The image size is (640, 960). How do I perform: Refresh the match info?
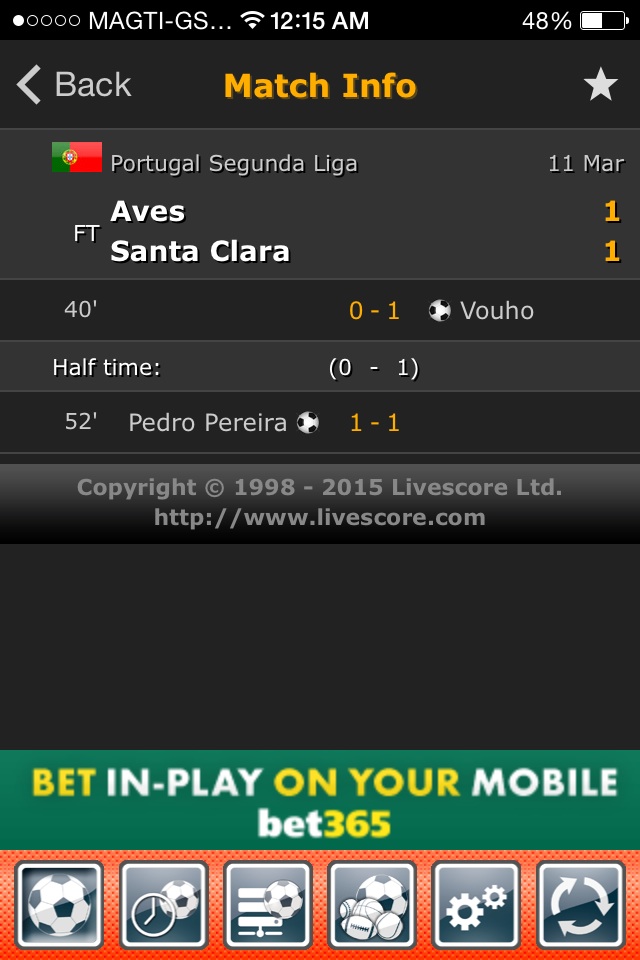click(580, 904)
